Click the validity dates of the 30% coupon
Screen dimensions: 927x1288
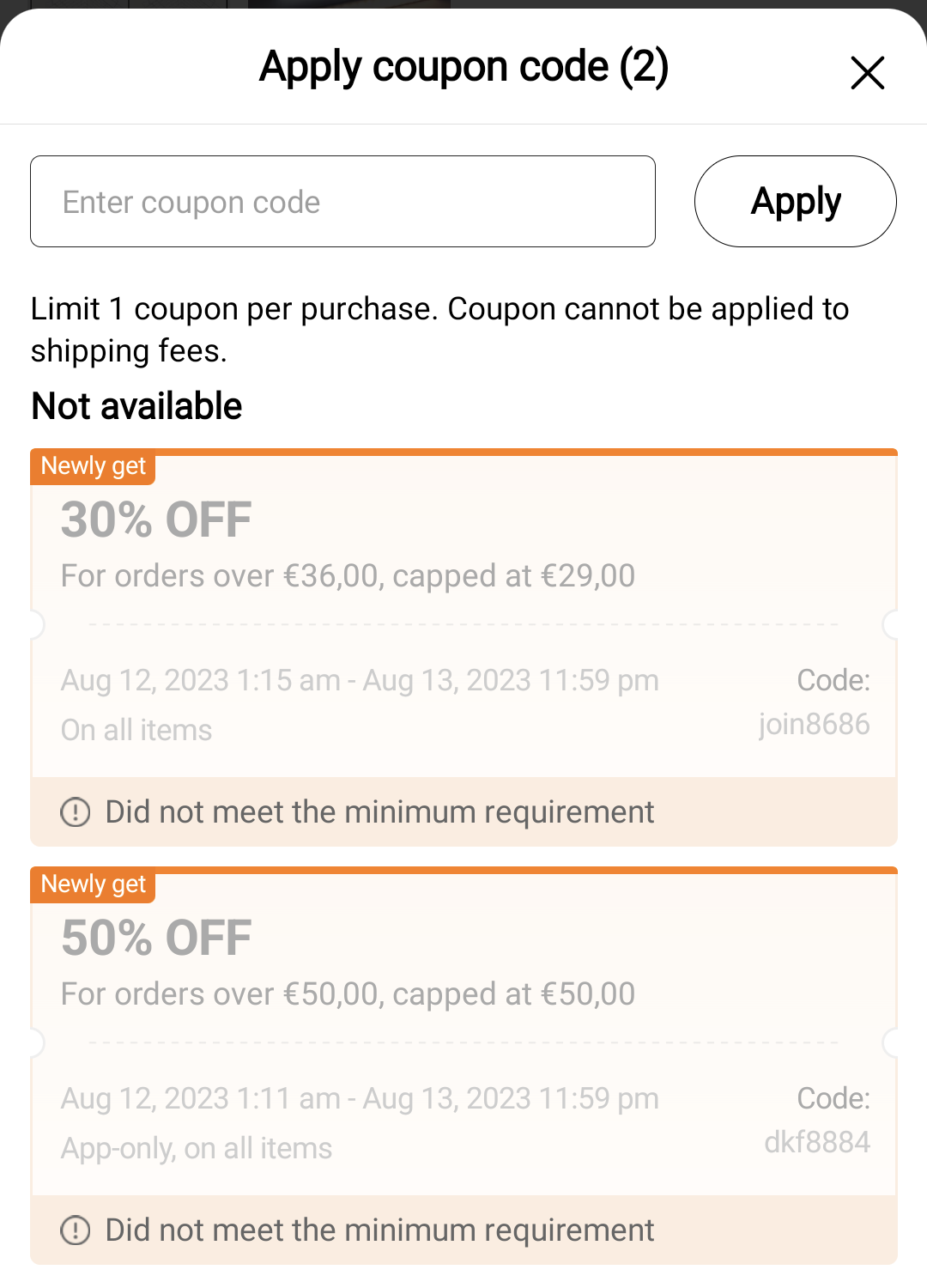(360, 680)
